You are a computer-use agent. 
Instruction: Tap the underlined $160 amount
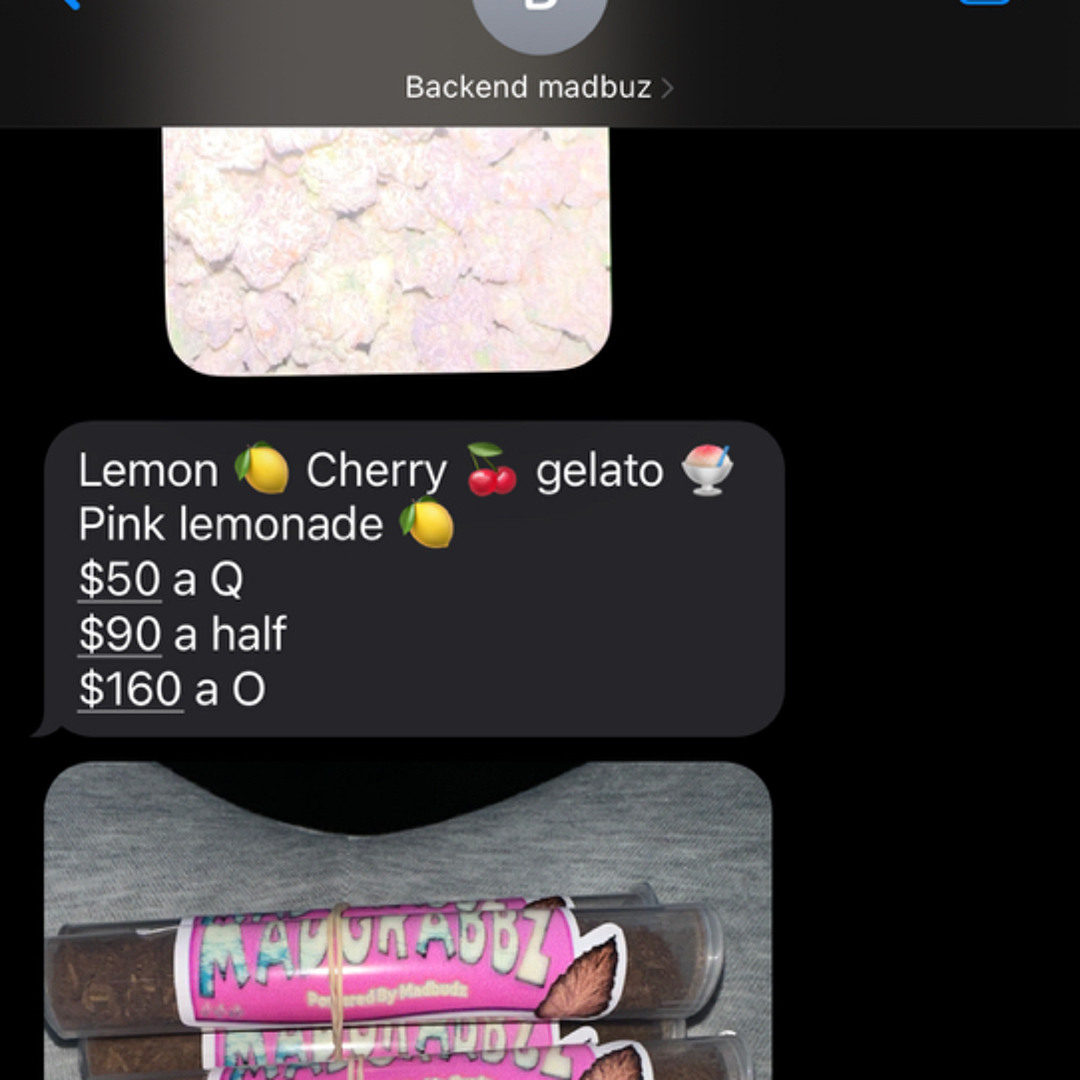coord(130,690)
